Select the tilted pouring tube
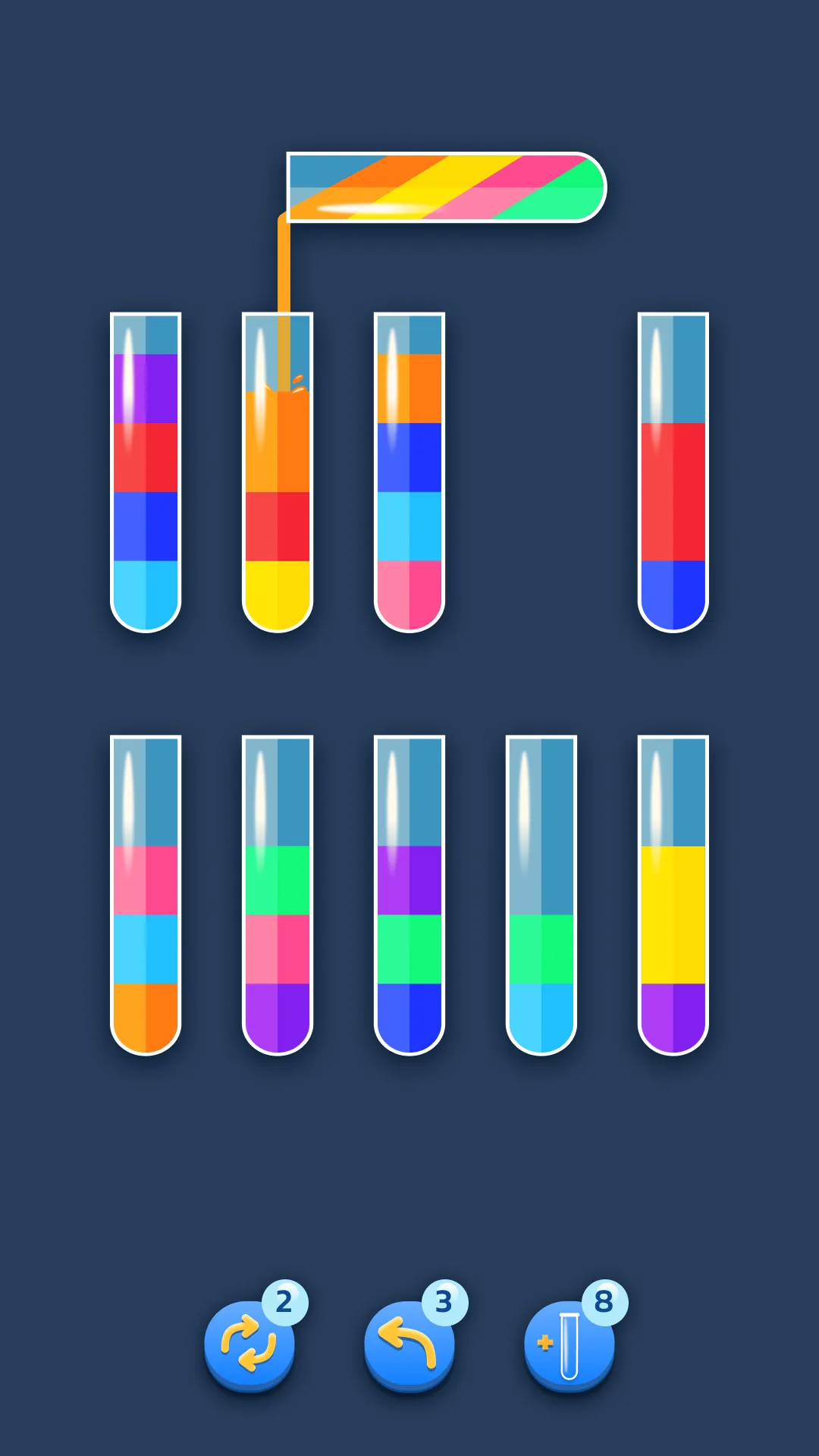 (444, 186)
